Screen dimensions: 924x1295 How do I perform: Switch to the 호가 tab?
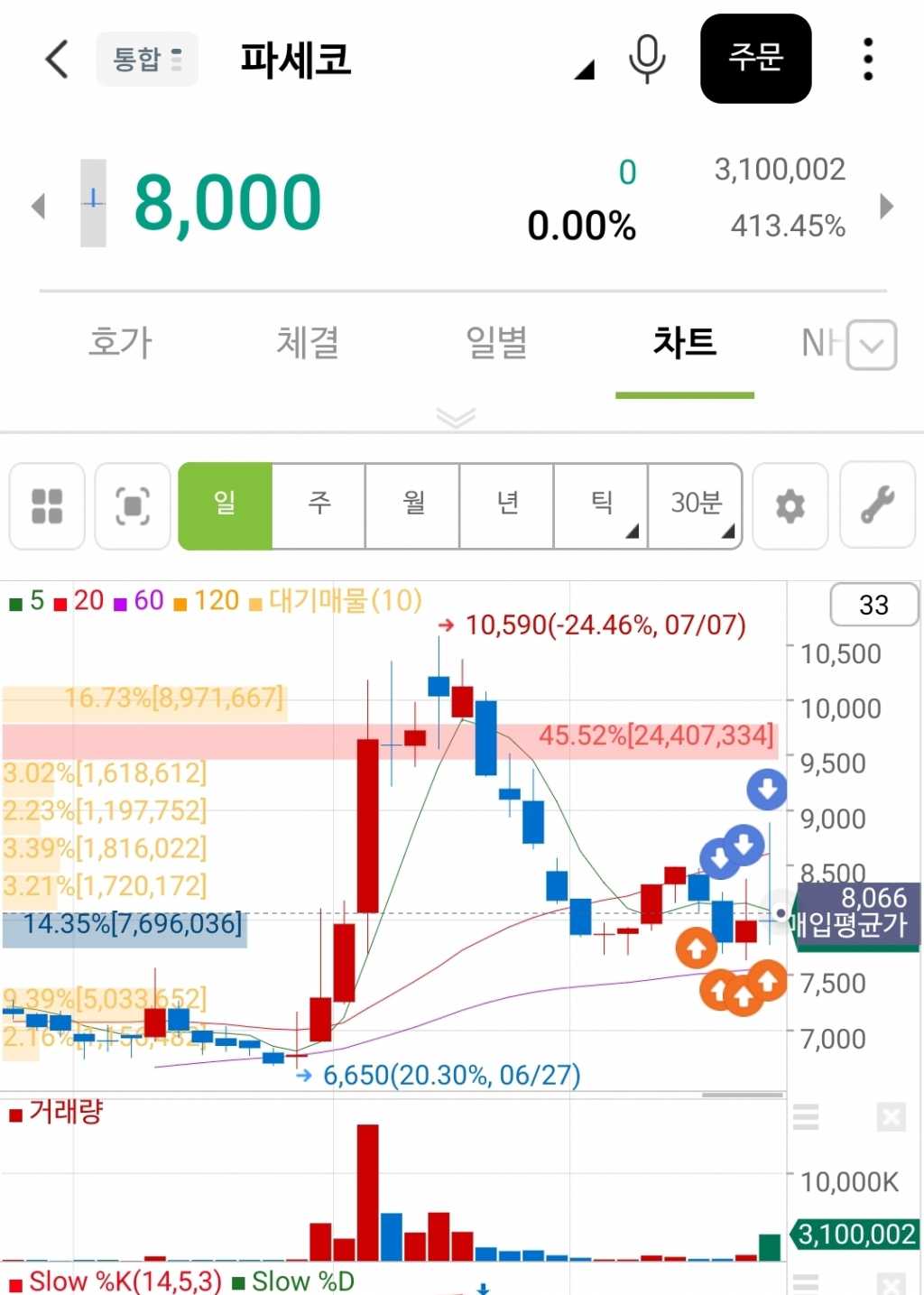pyautogui.click(x=121, y=343)
